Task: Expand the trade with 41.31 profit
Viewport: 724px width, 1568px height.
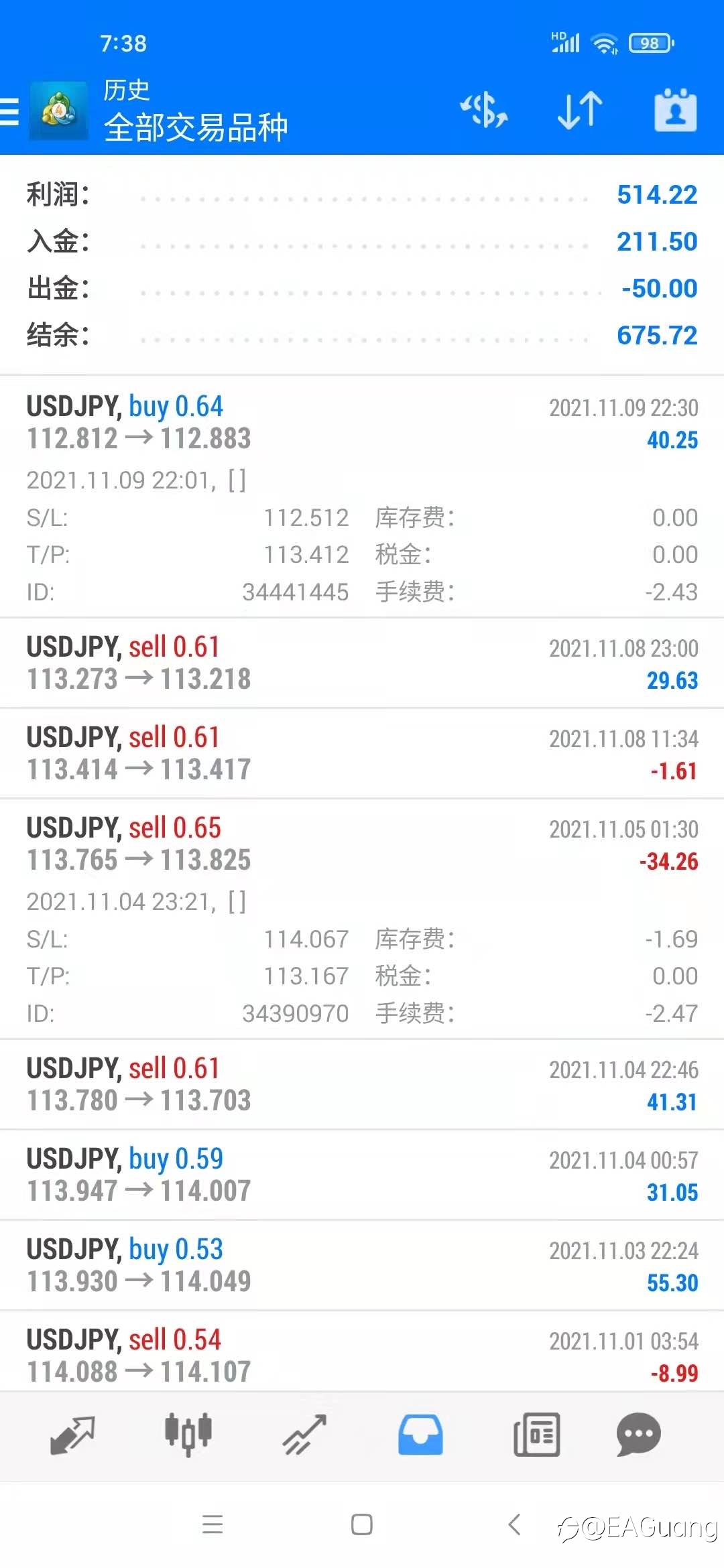Action: [362, 1084]
